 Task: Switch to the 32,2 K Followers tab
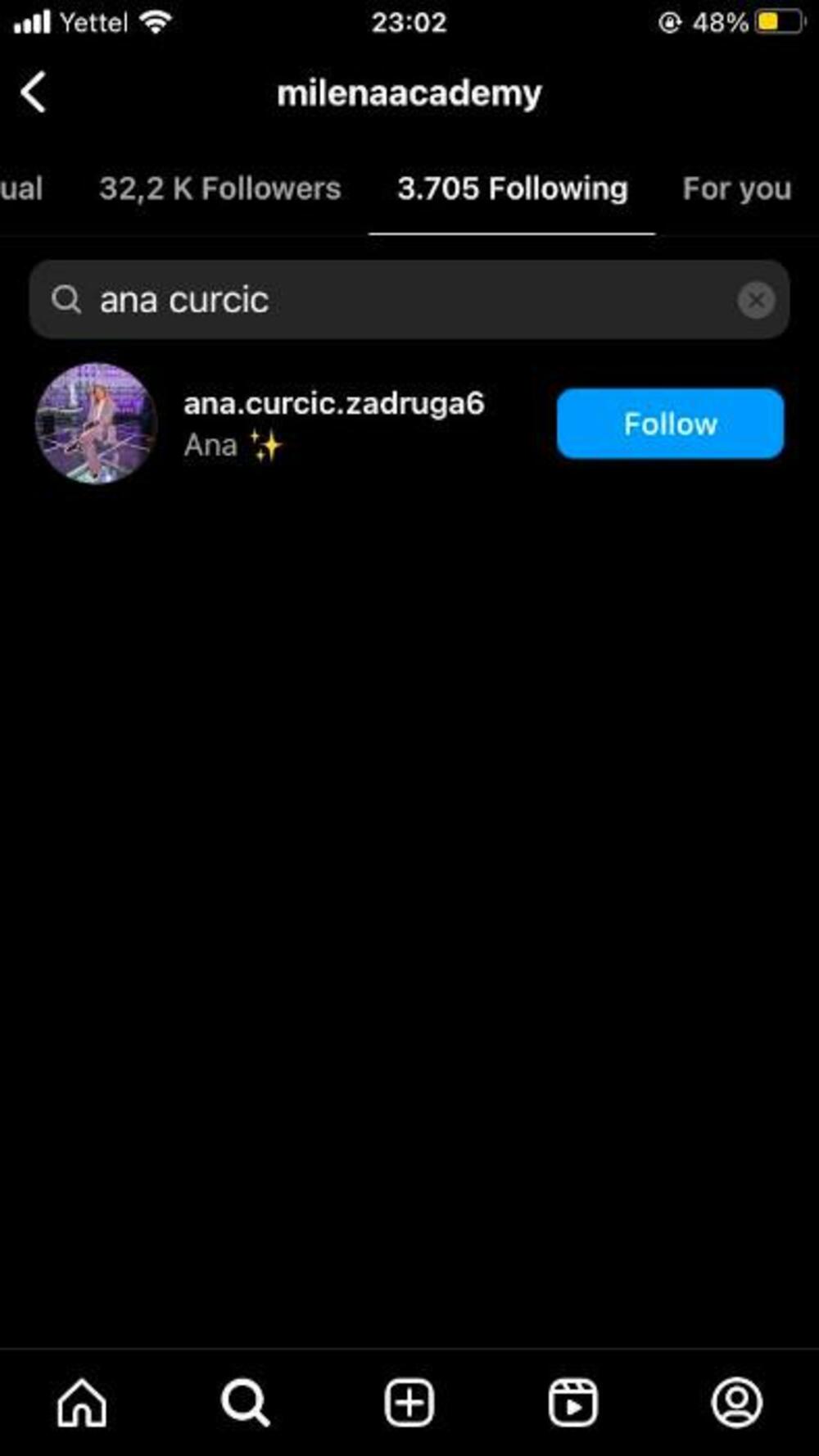coord(219,188)
